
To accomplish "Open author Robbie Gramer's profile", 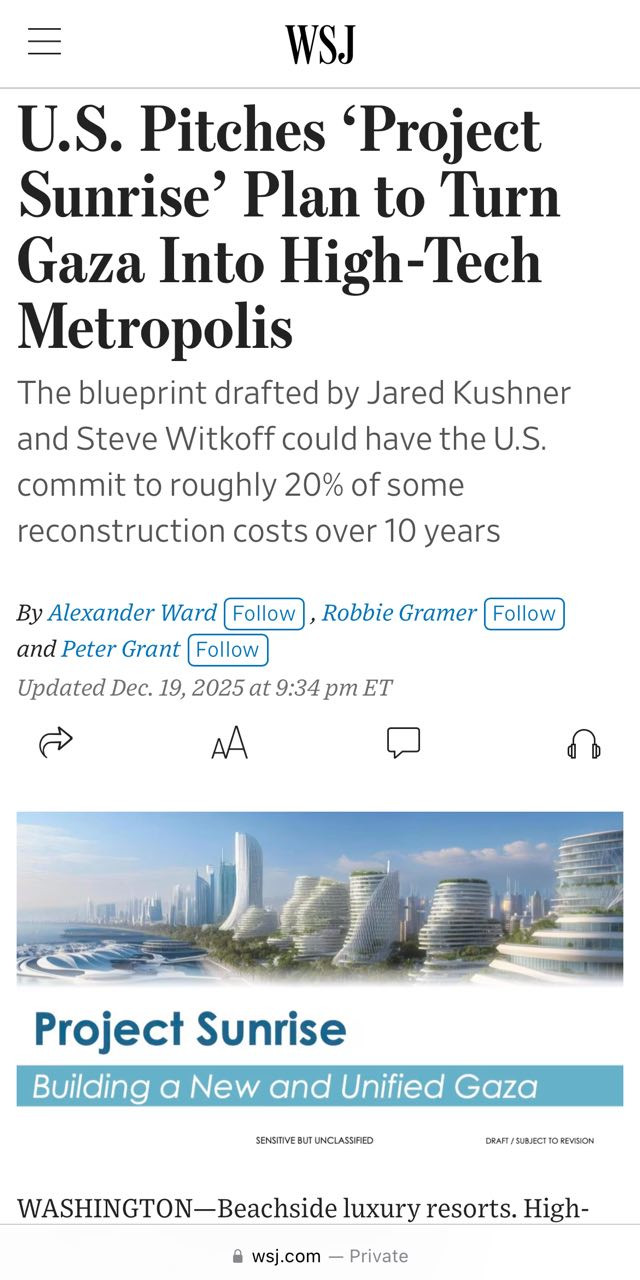I will click(x=399, y=613).
